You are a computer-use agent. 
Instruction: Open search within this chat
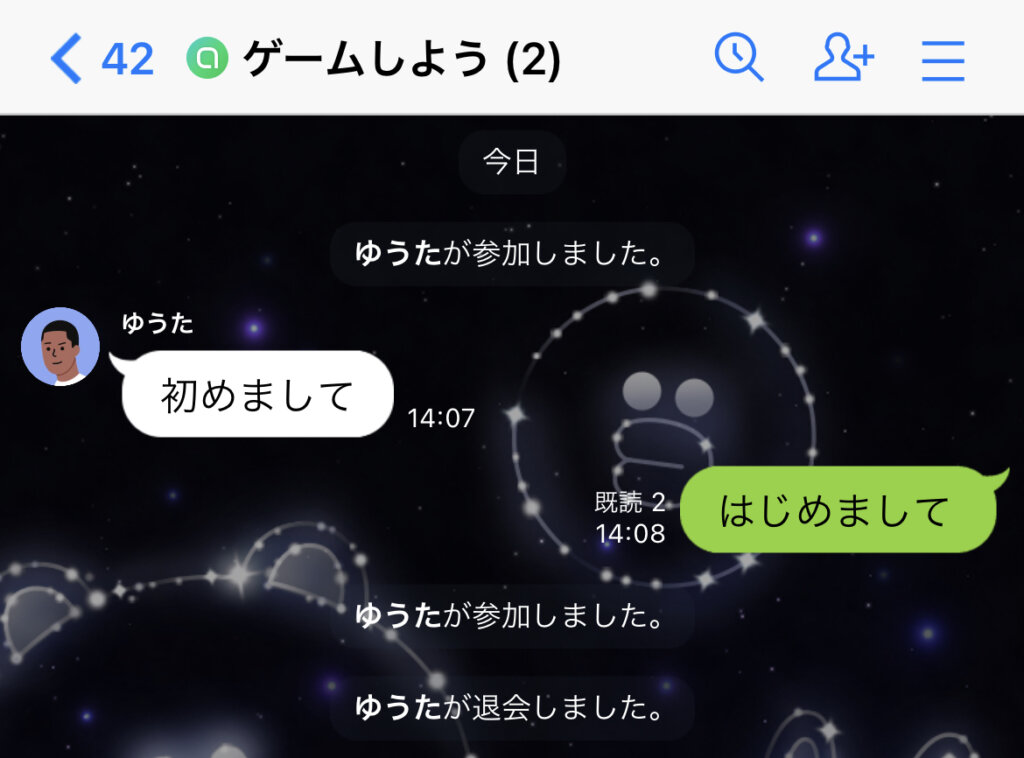pyautogui.click(x=739, y=58)
